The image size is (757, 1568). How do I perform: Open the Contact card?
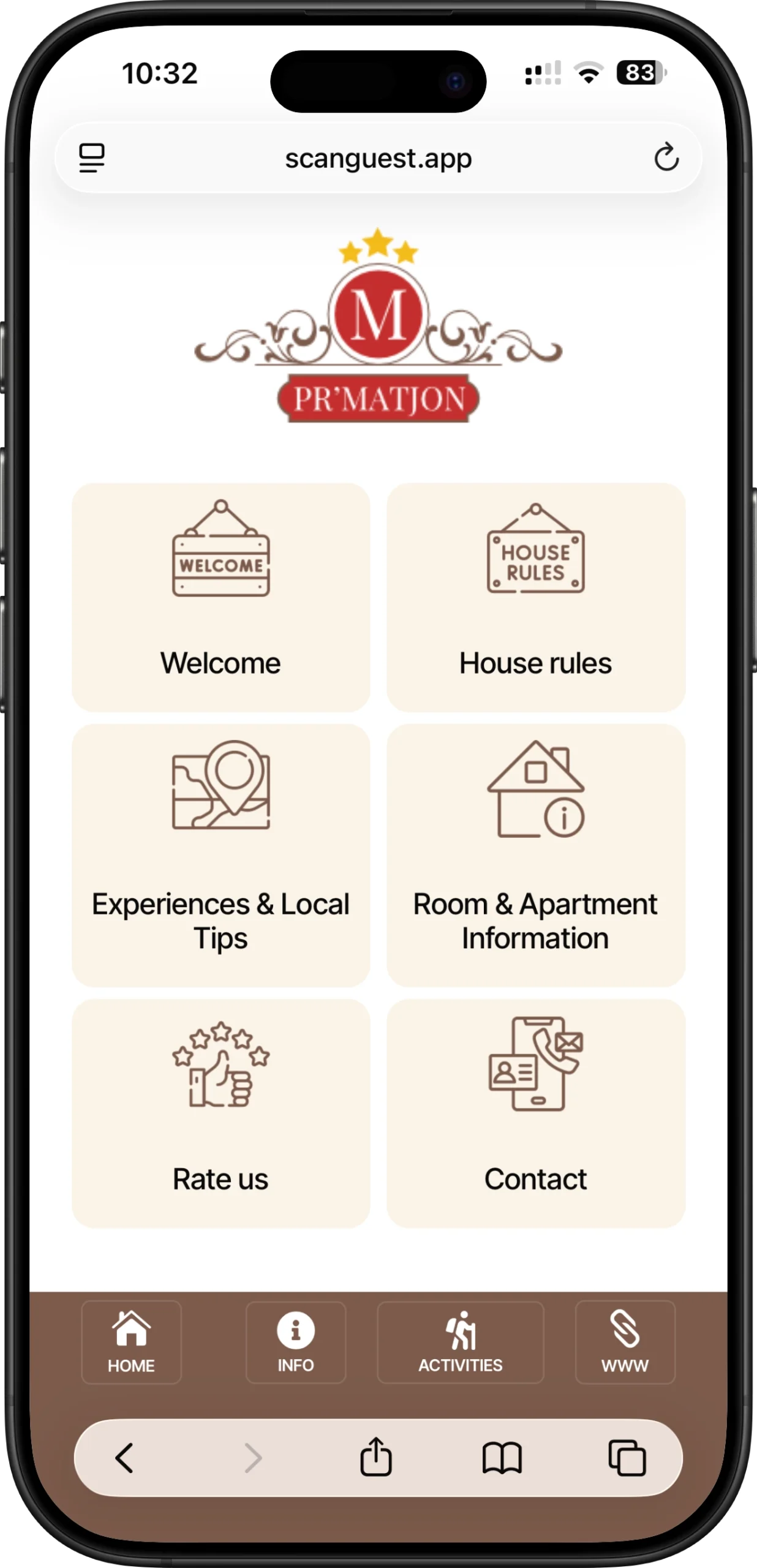coord(535,1113)
